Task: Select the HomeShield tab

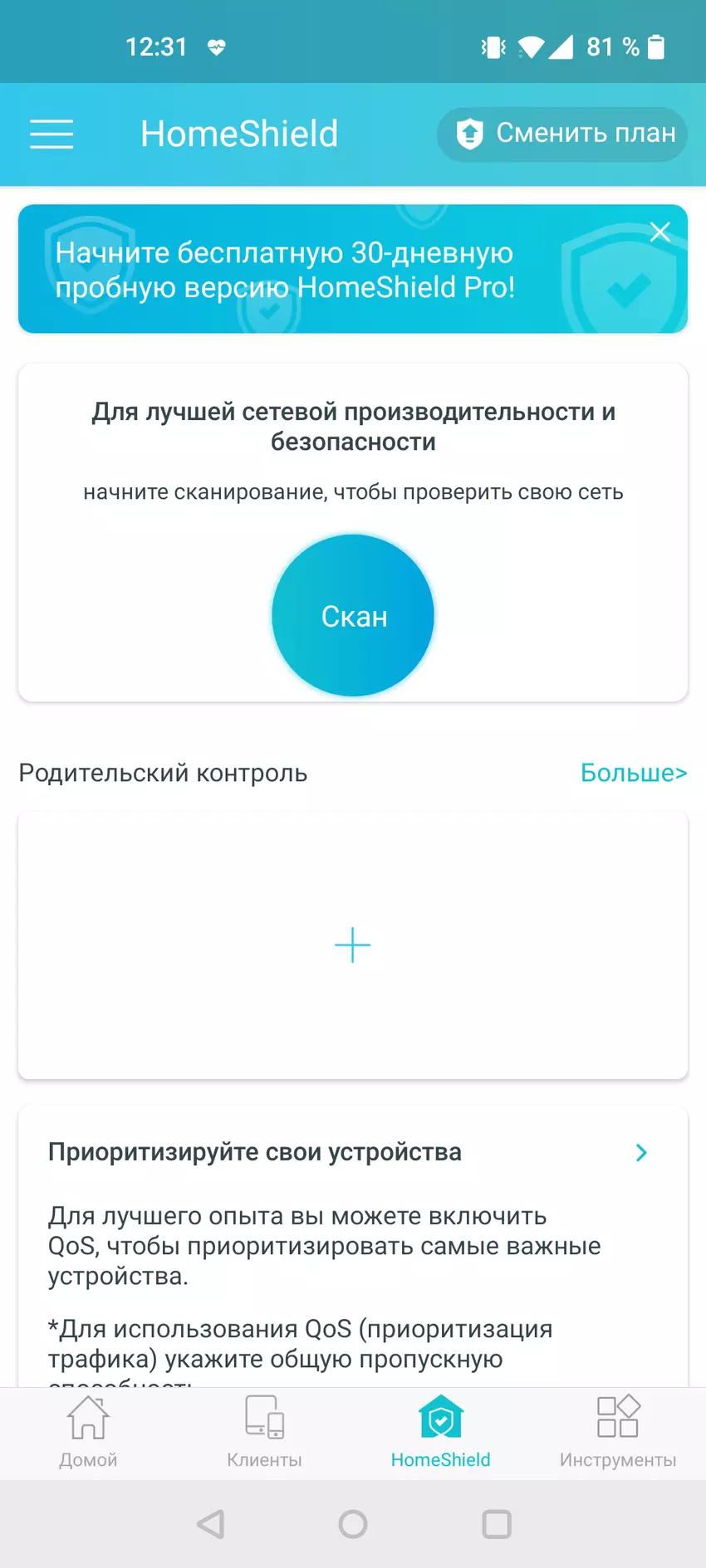Action: coord(441,1432)
